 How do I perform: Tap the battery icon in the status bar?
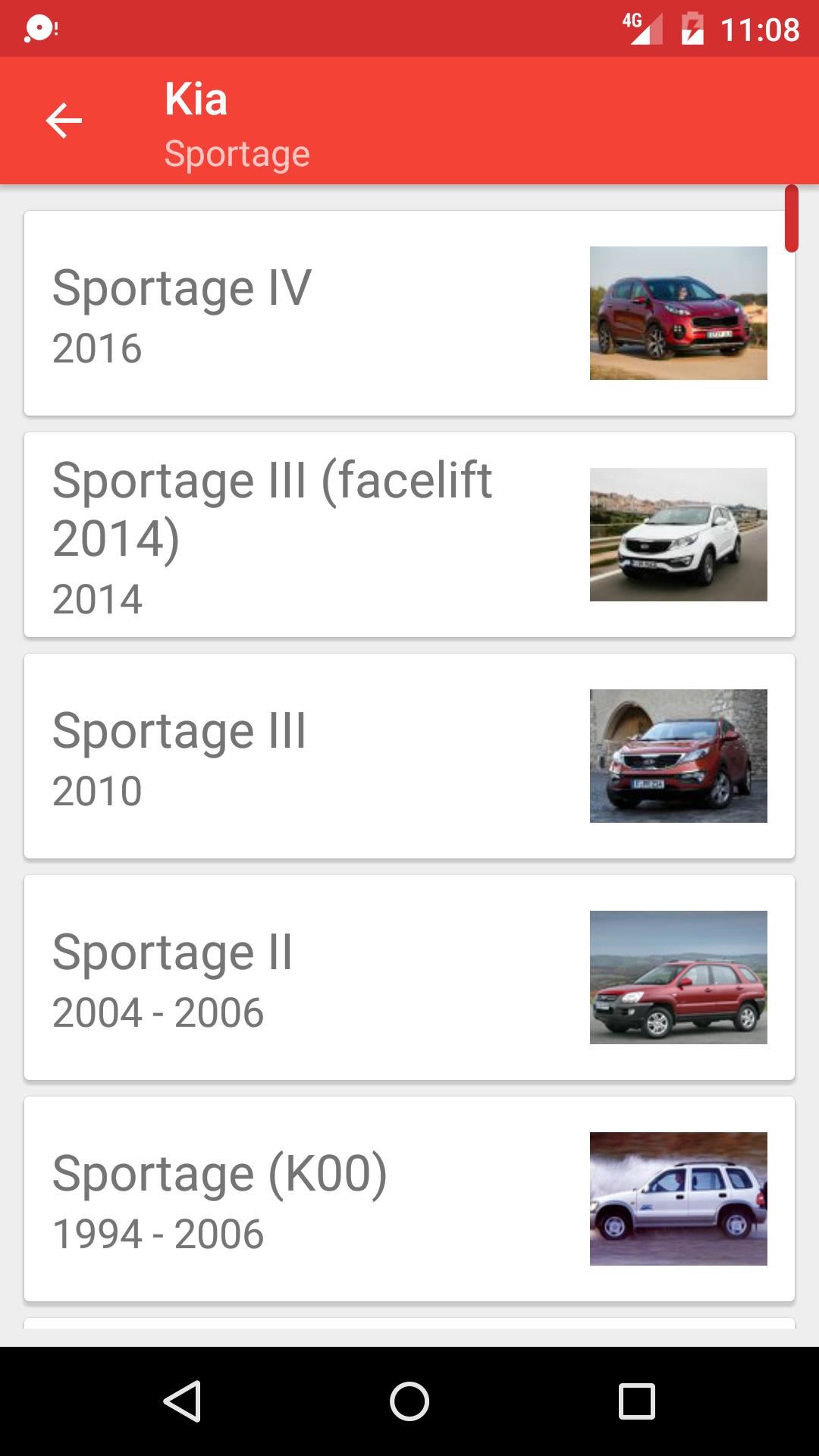(x=694, y=28)
